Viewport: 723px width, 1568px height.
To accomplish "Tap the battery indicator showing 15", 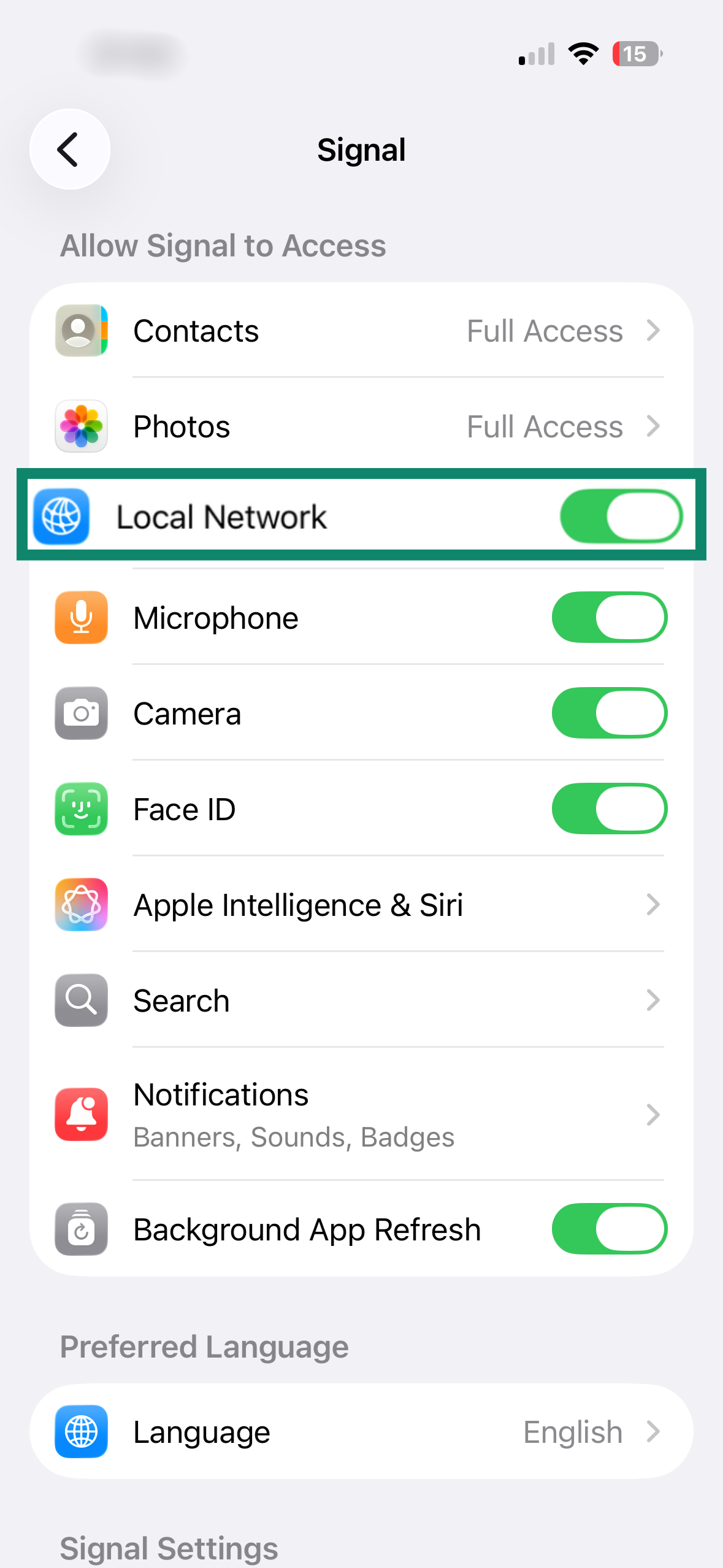I will click(636, 54).
